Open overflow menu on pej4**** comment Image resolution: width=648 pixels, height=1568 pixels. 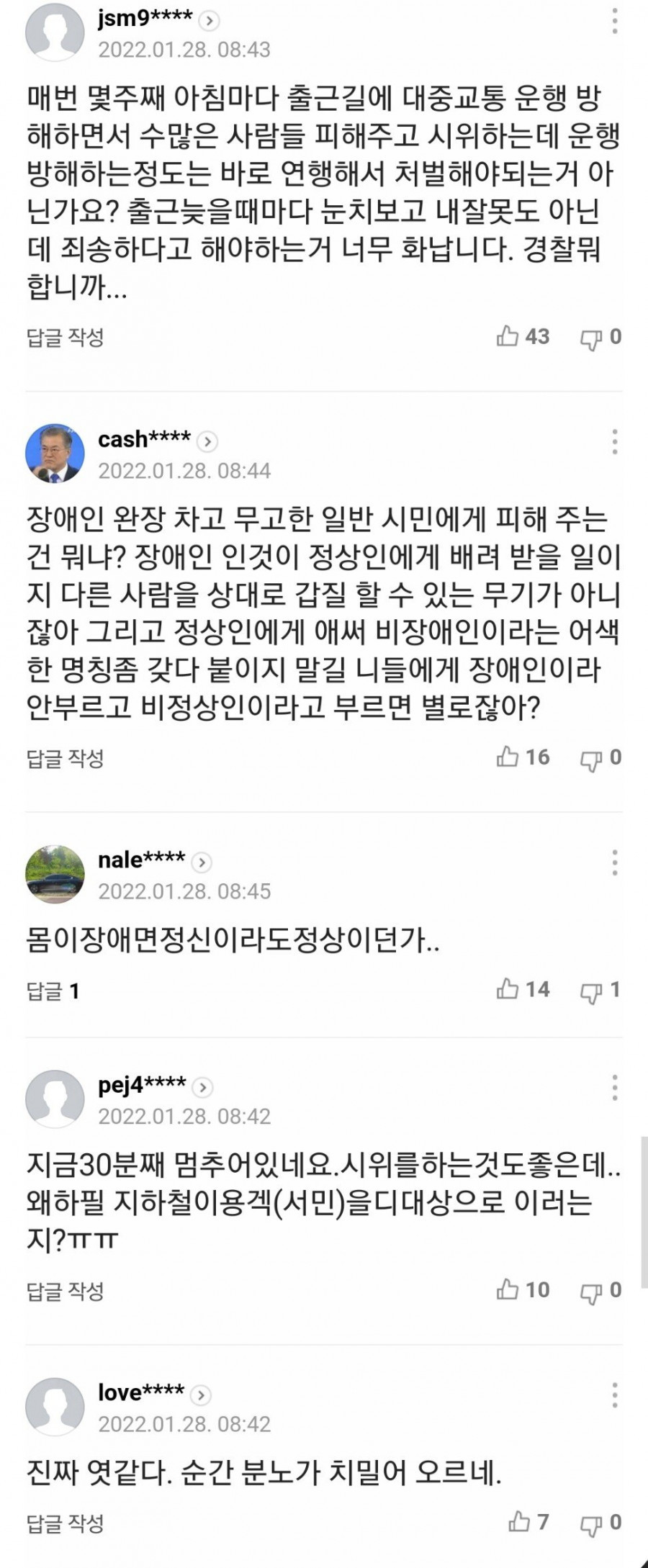click(614, 1087)
